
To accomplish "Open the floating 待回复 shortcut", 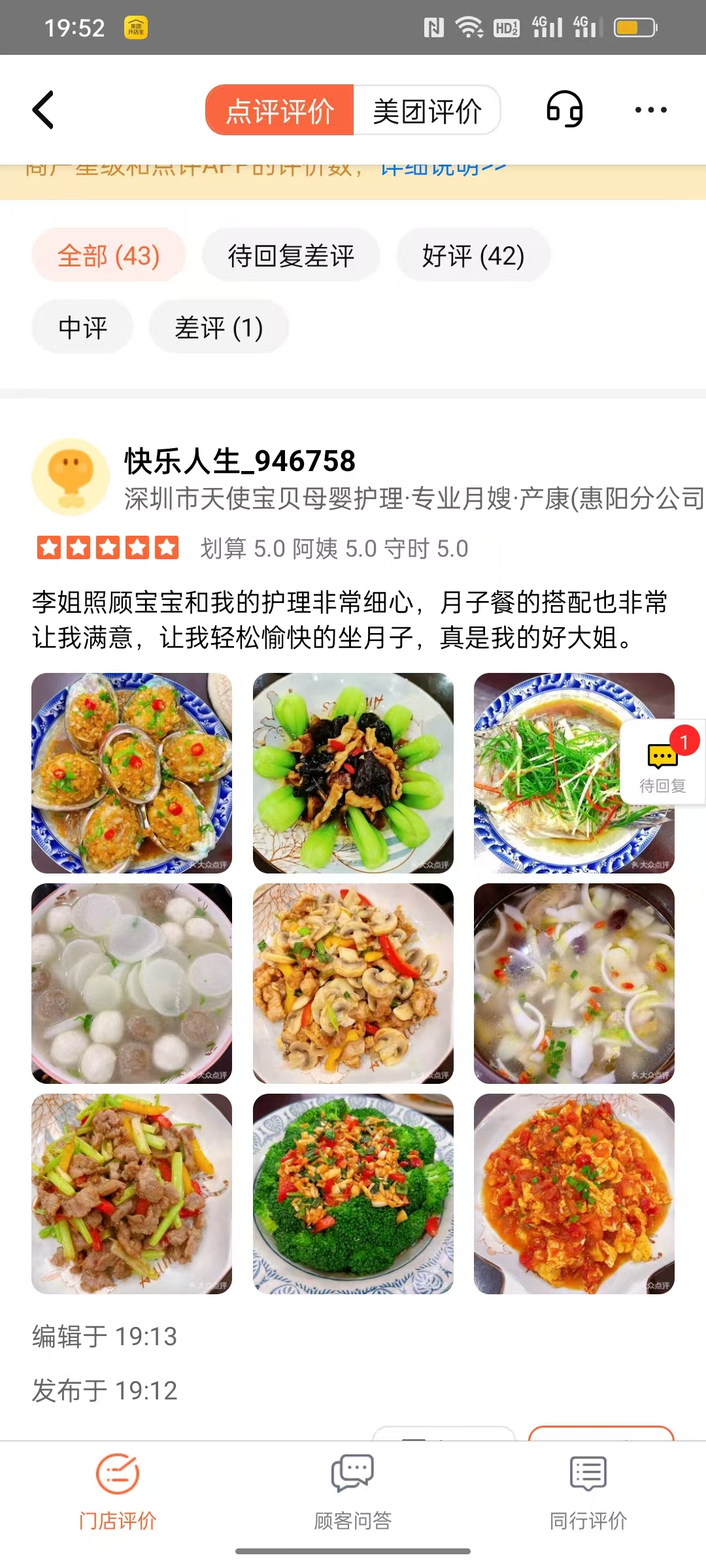I will click(x=662, y=763).
